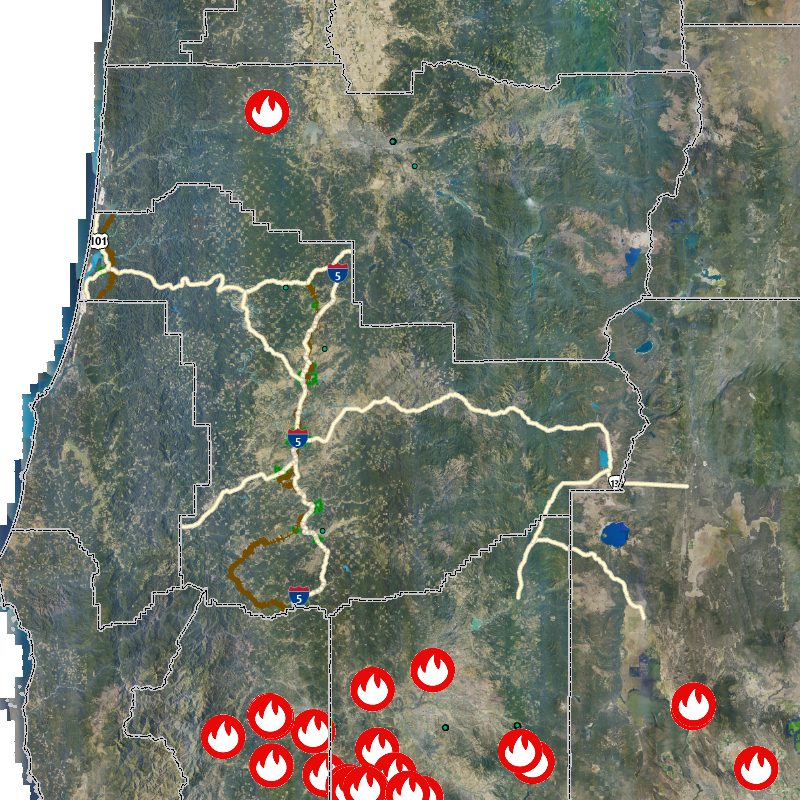Open the lone northernmost fire incident marker
The image size is (800, 800).
point(267,112)
